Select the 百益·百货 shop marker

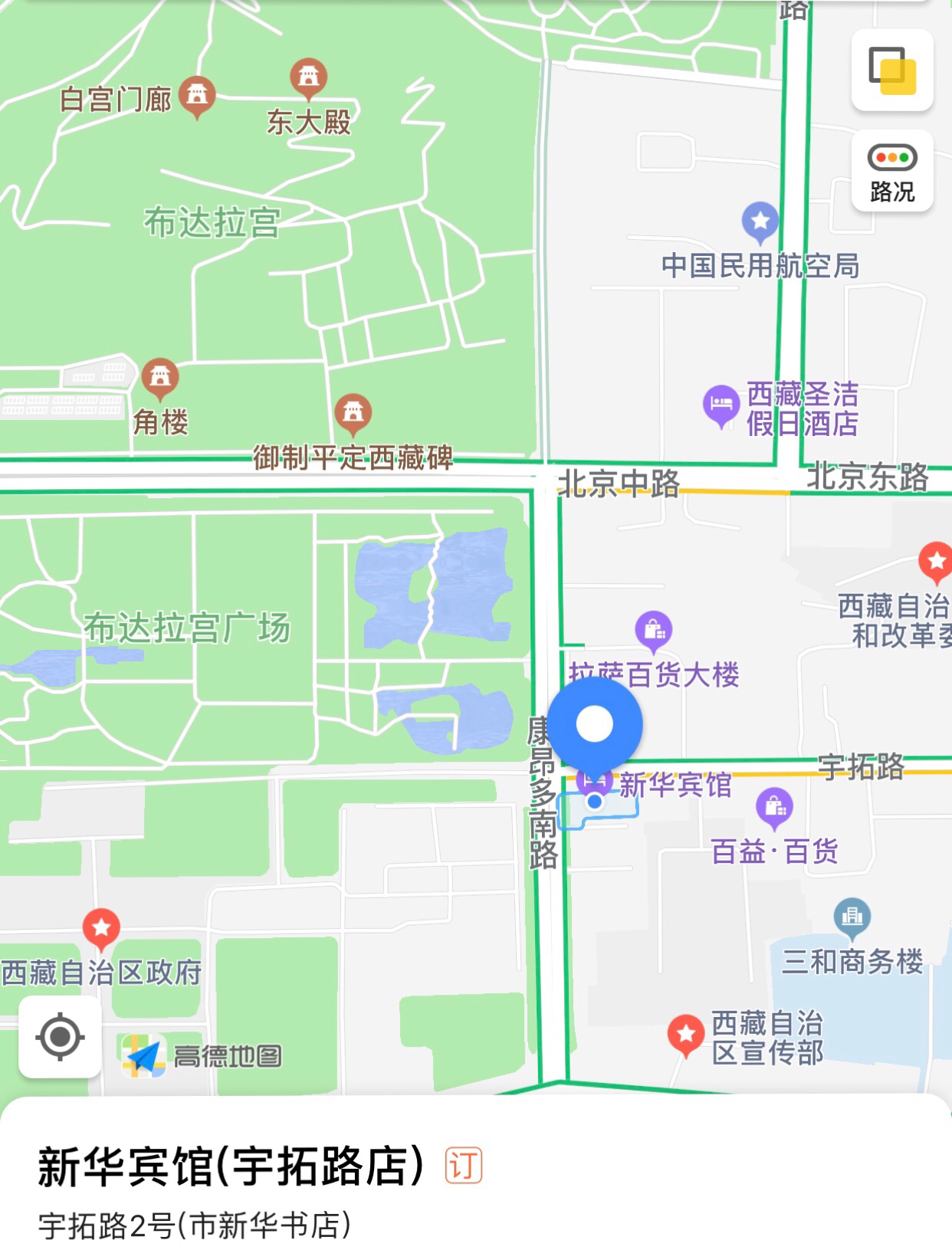pos(774,807)
